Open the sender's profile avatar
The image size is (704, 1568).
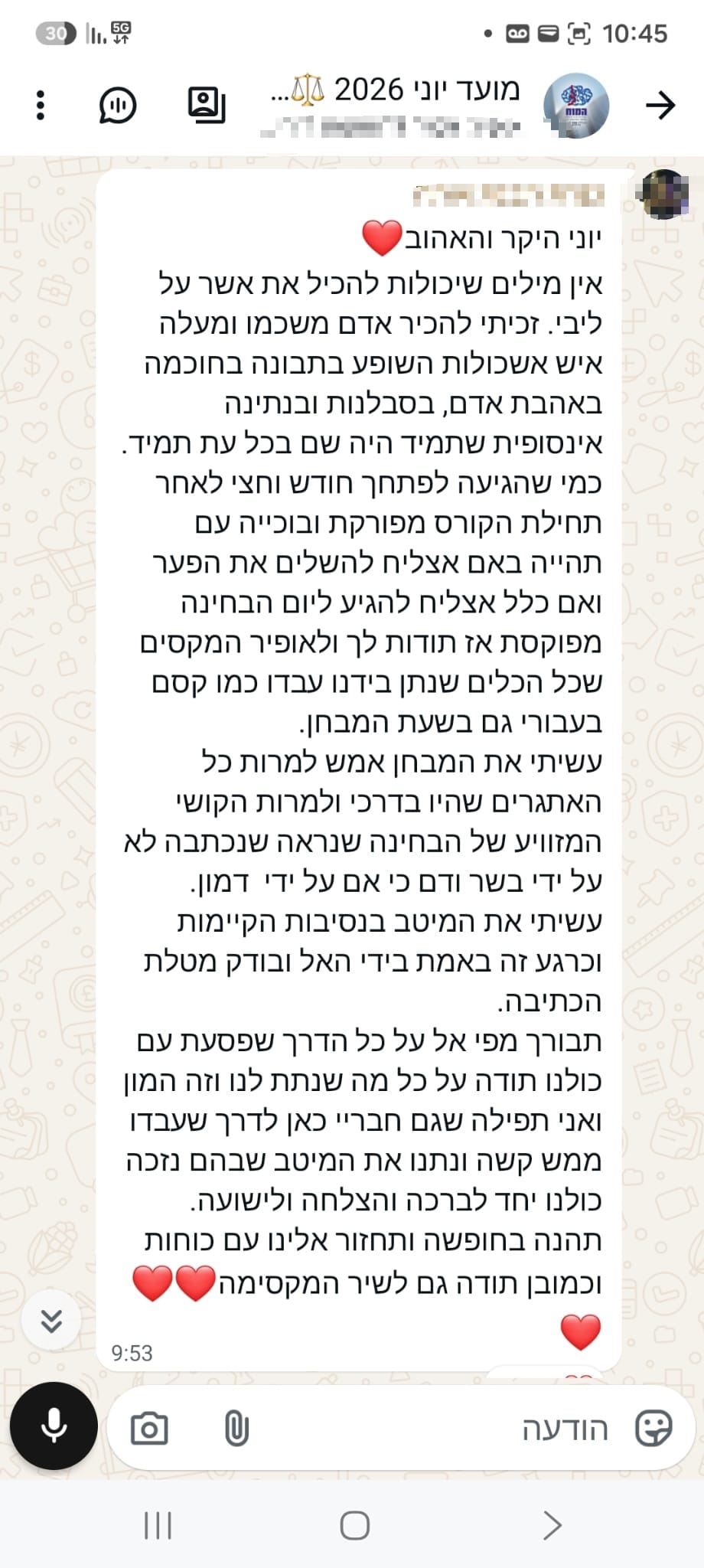(x=663, y=194)
